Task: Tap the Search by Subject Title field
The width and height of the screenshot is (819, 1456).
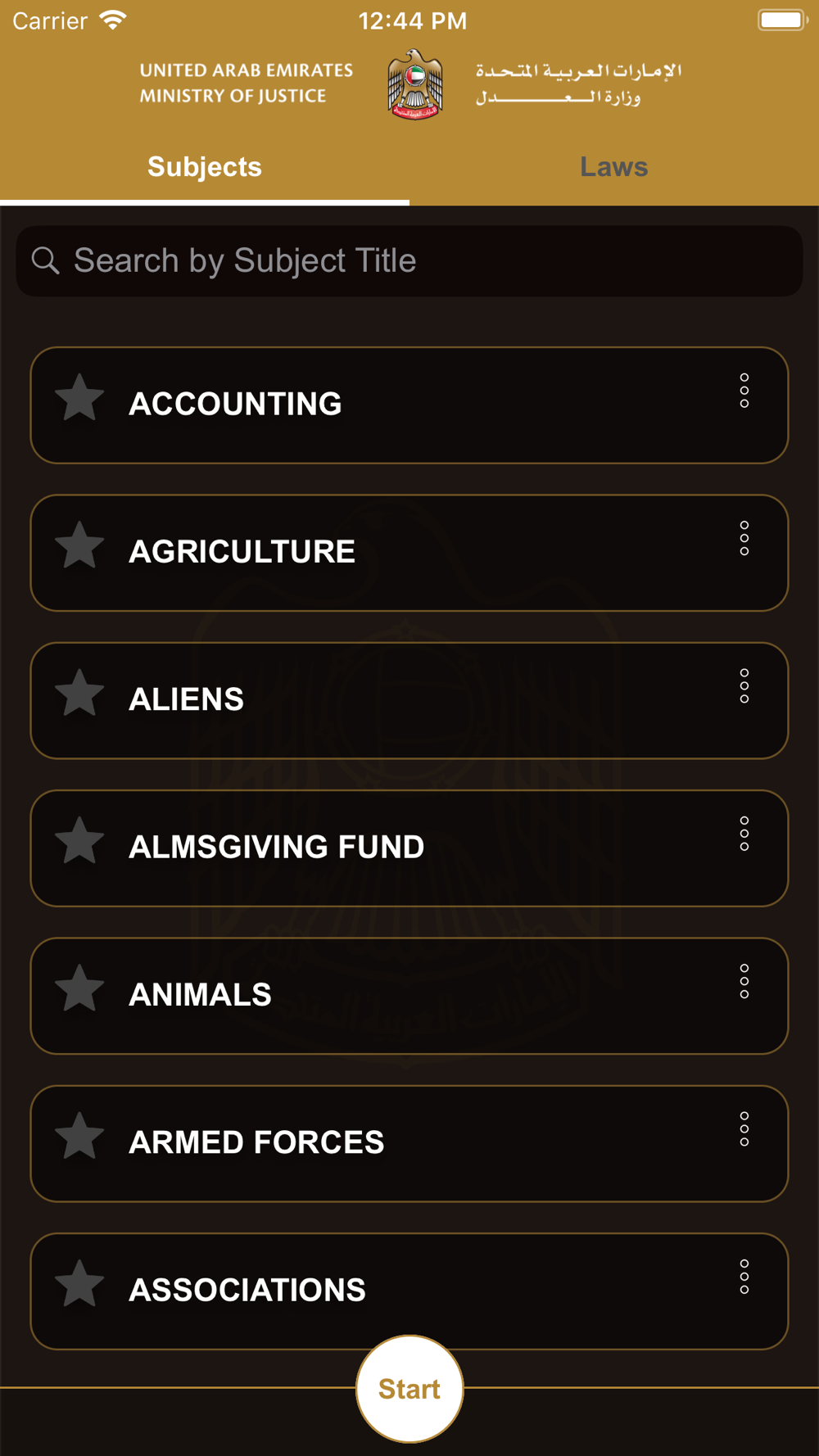Action: tap(409, 261)
